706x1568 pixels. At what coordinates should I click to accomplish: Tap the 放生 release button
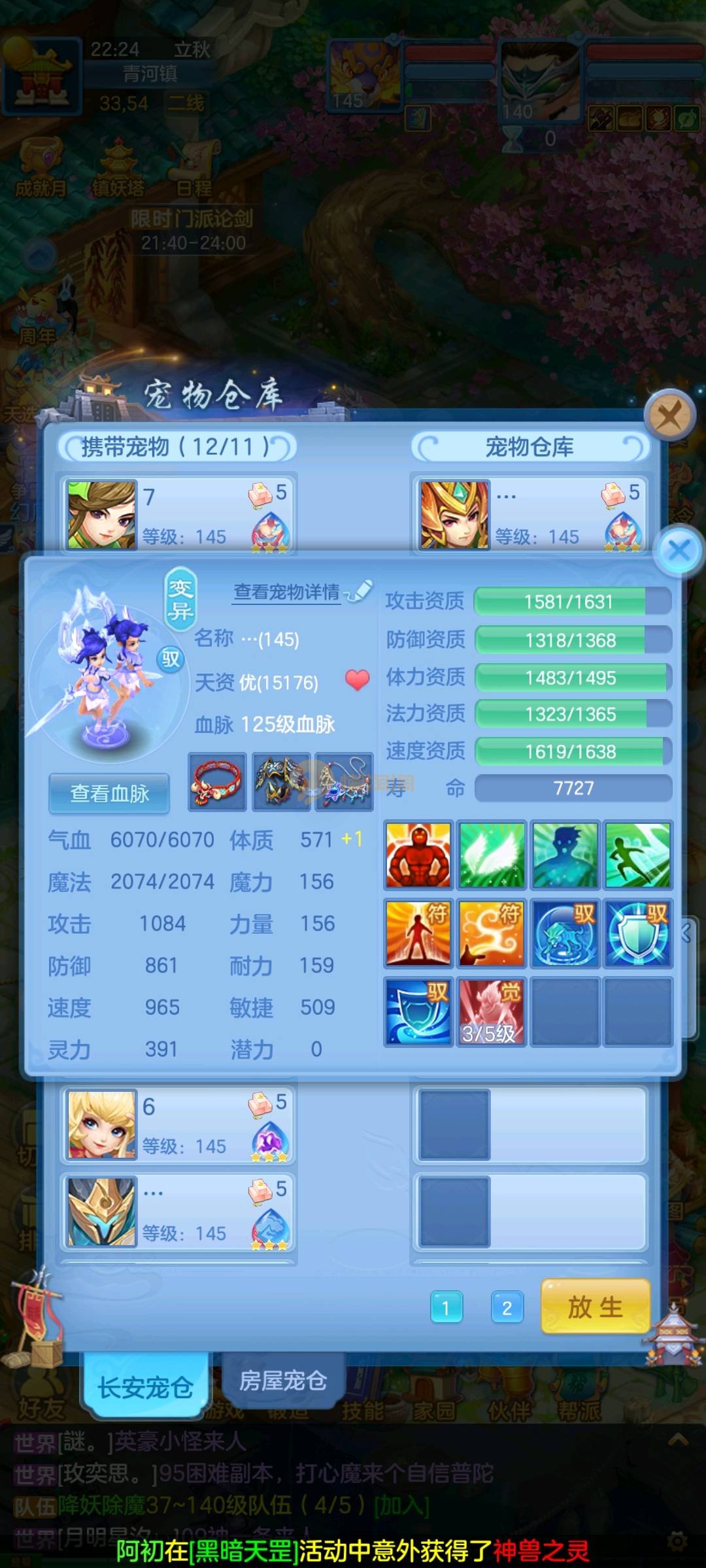[x=595, y=1307]
